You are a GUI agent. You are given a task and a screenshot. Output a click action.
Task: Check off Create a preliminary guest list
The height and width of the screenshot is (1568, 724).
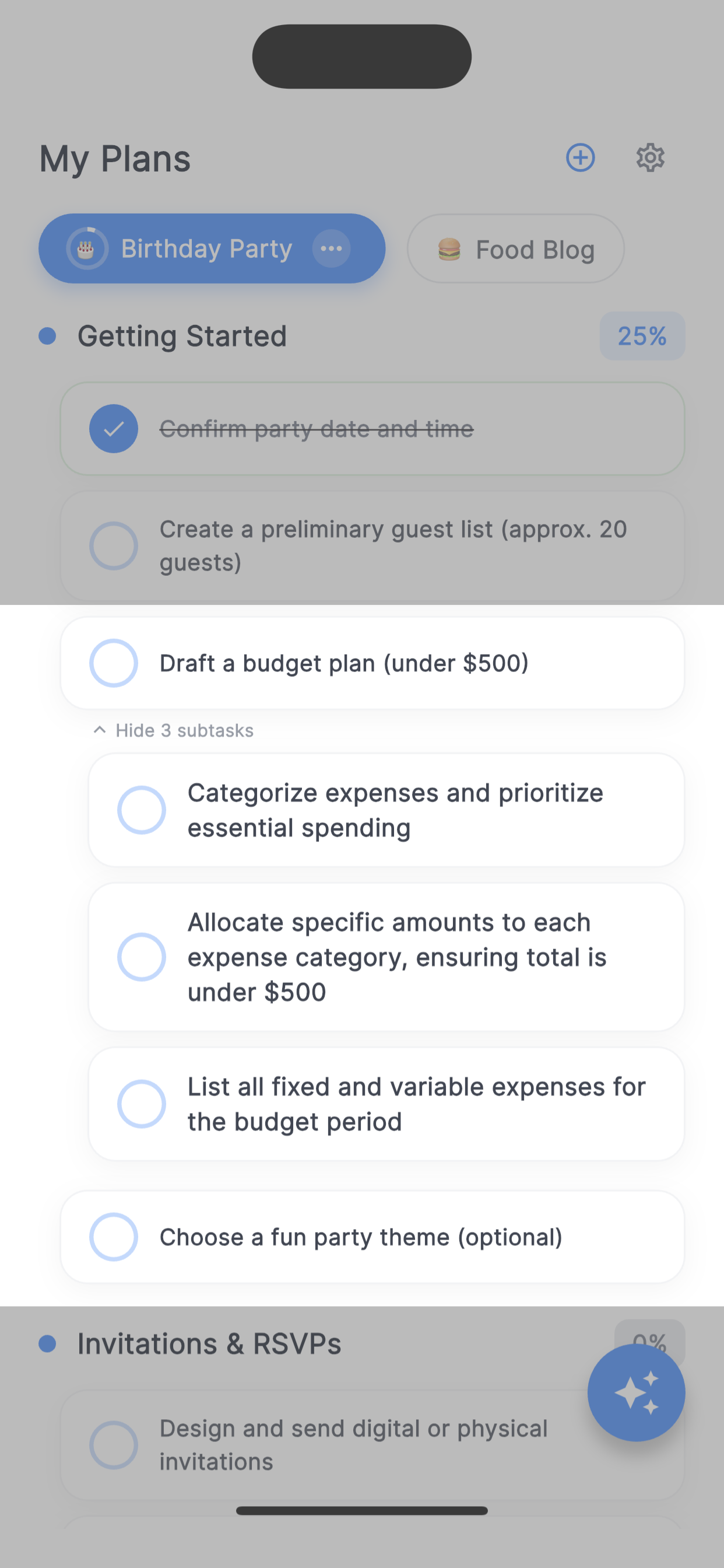click(114, 545)
